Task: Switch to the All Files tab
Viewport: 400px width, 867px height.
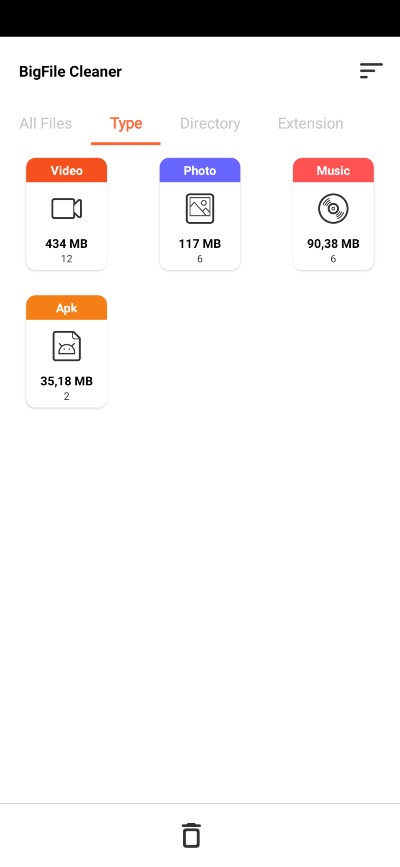Action: tap(45, 123)
